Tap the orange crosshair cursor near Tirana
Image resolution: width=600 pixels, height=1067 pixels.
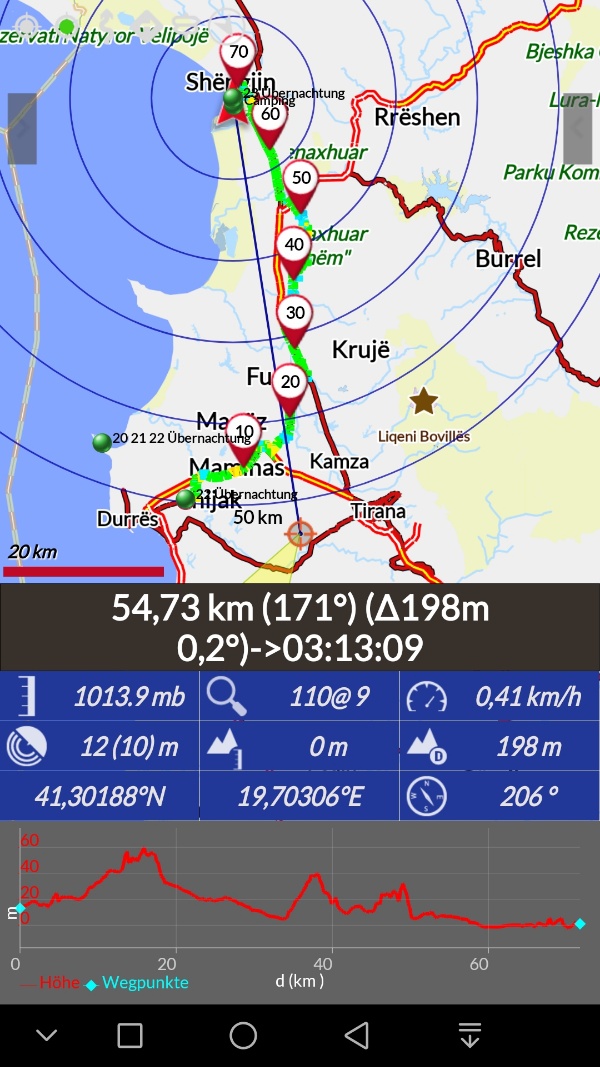click(x=300, y=534)
